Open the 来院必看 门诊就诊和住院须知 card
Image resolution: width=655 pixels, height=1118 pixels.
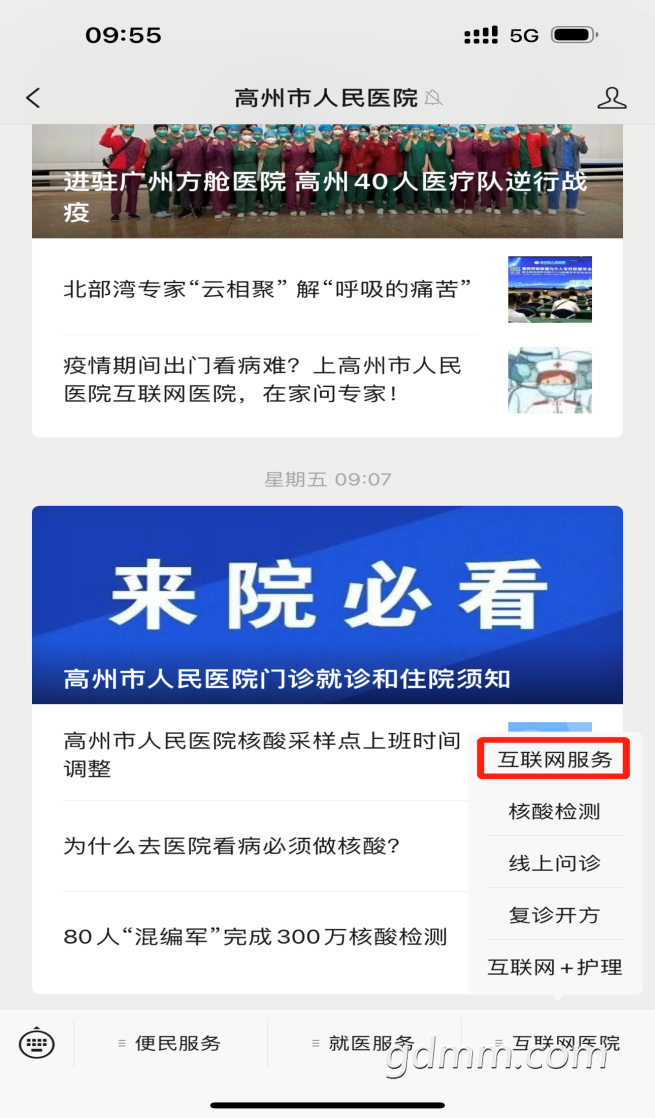click(x=327, y=605)
